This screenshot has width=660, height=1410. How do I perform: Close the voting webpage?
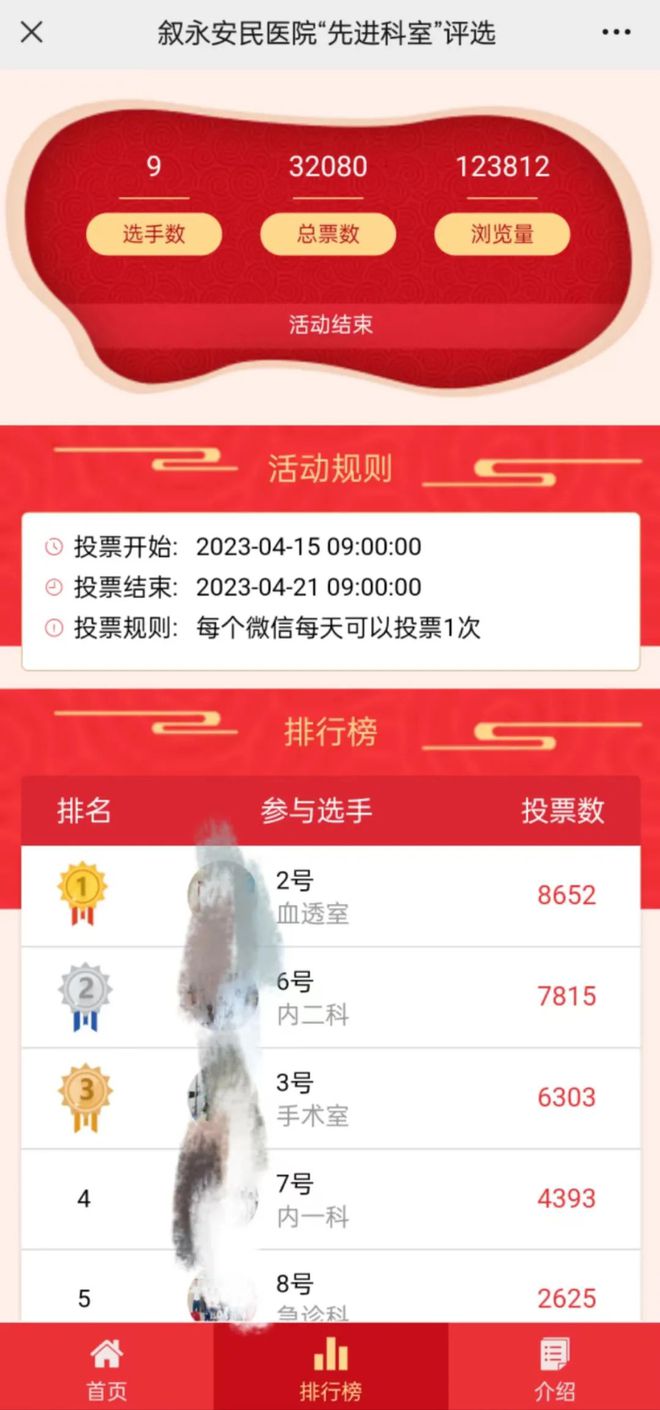(x=32, y=32)
